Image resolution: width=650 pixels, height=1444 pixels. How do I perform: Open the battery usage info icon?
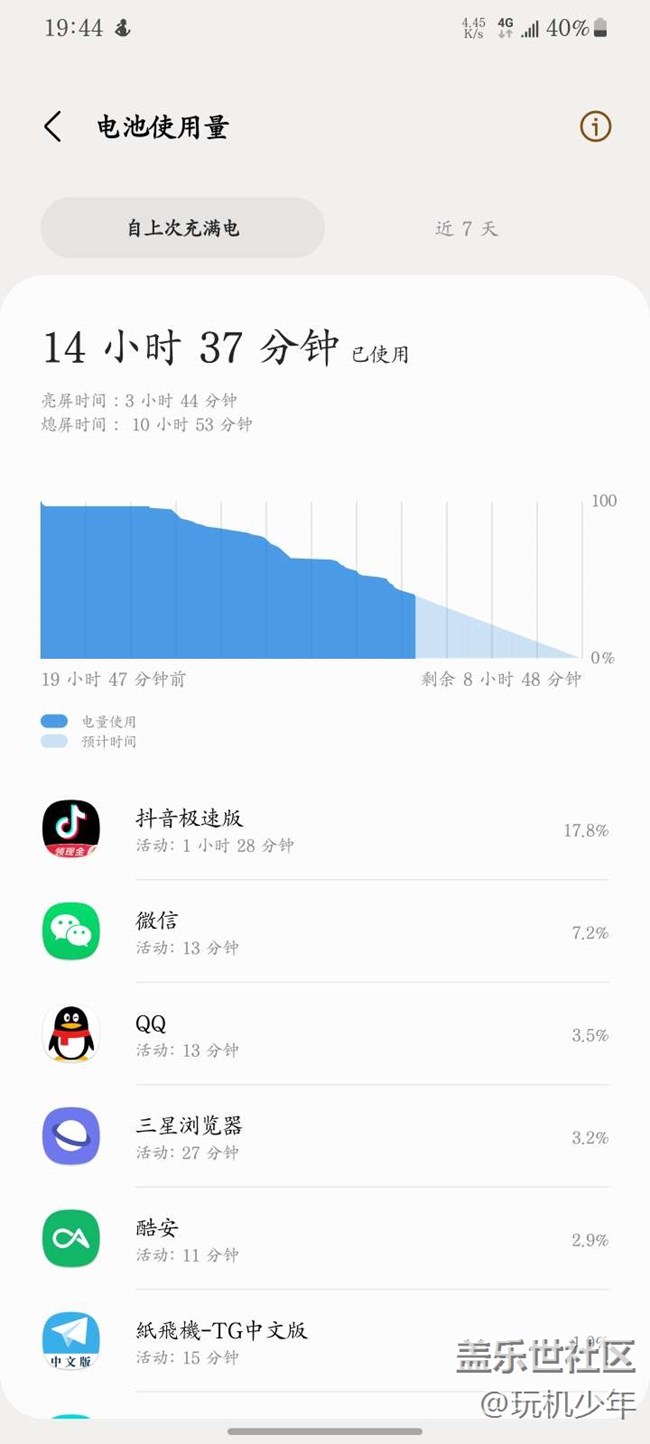click(x=595, y=127)
